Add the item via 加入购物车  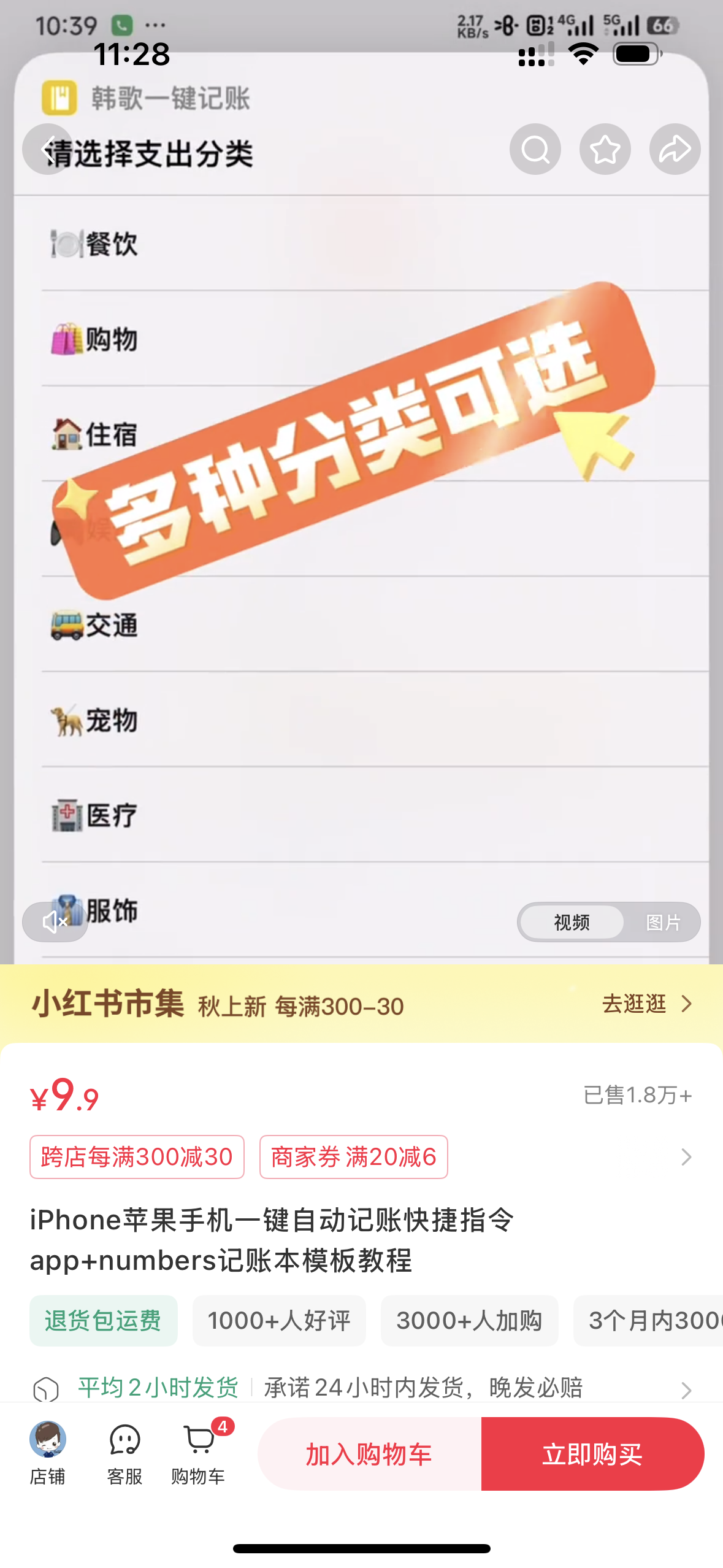click(x=369, y=1454)
